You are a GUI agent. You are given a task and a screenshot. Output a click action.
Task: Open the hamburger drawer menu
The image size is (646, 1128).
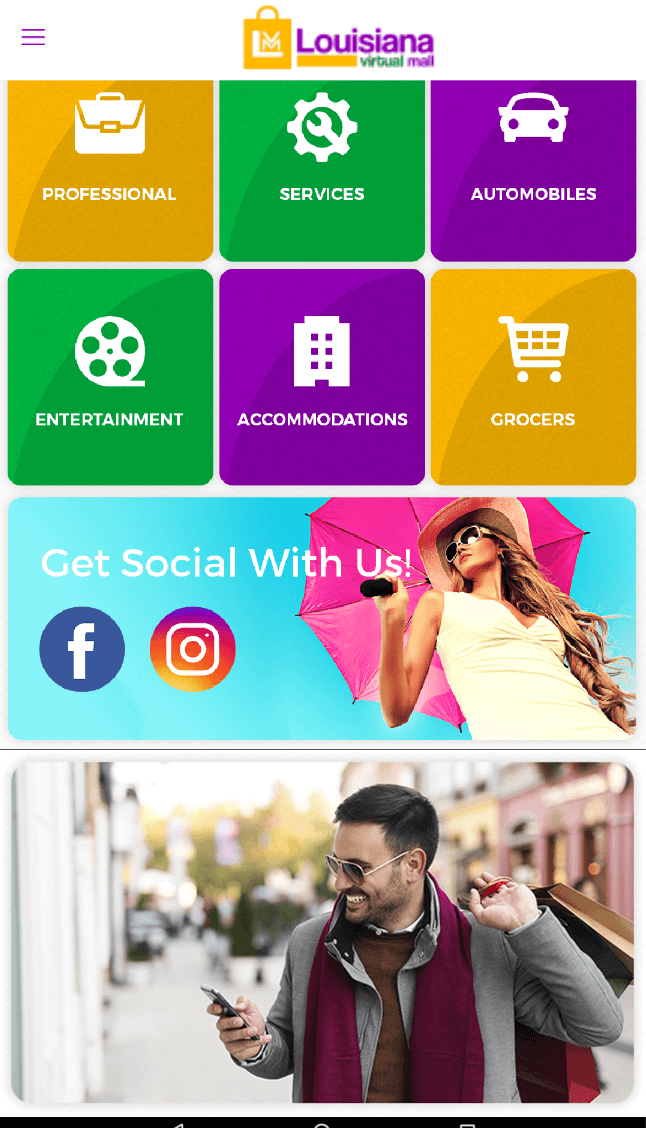click(x=33, y=38)
